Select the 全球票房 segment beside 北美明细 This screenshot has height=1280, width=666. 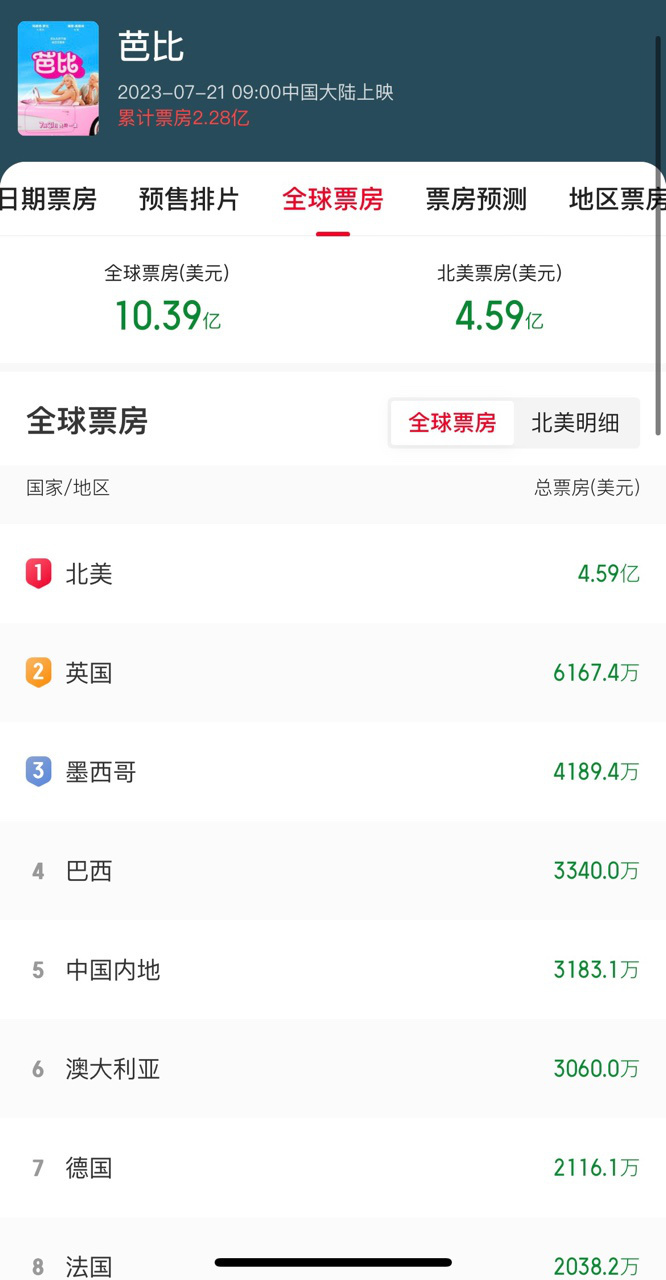pos(452,423)
